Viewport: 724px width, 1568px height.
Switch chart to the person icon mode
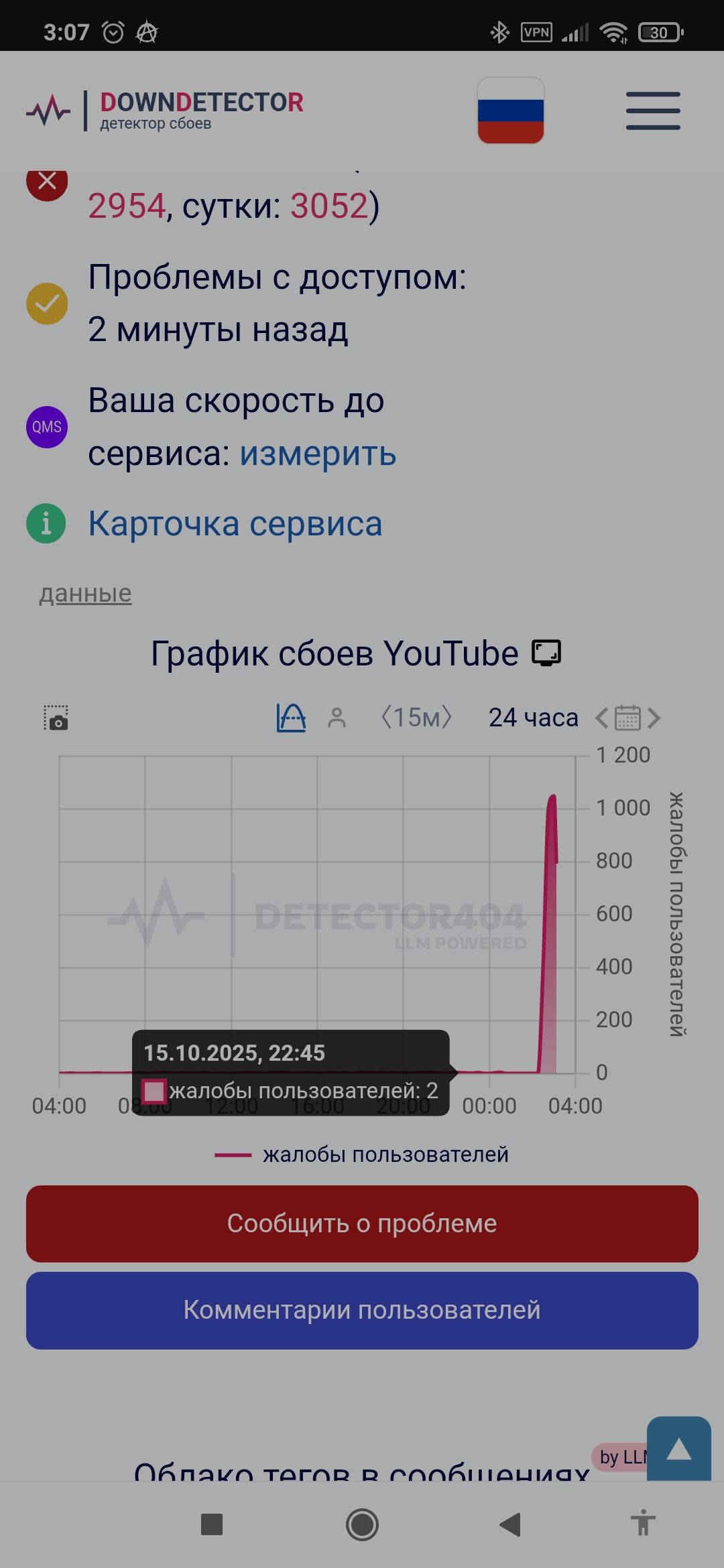click(337, 718)
